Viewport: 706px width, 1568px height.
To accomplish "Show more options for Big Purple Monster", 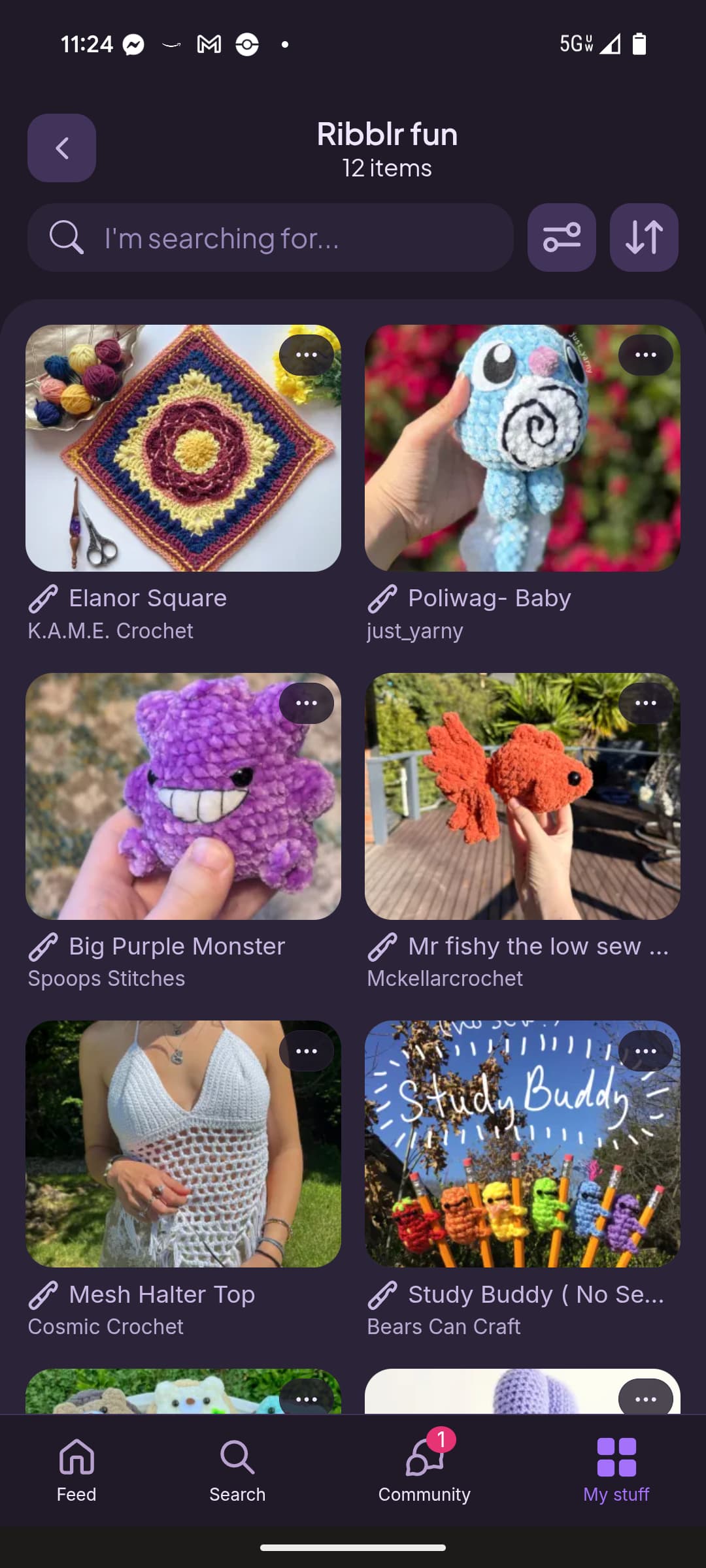I will coord(306,703).
